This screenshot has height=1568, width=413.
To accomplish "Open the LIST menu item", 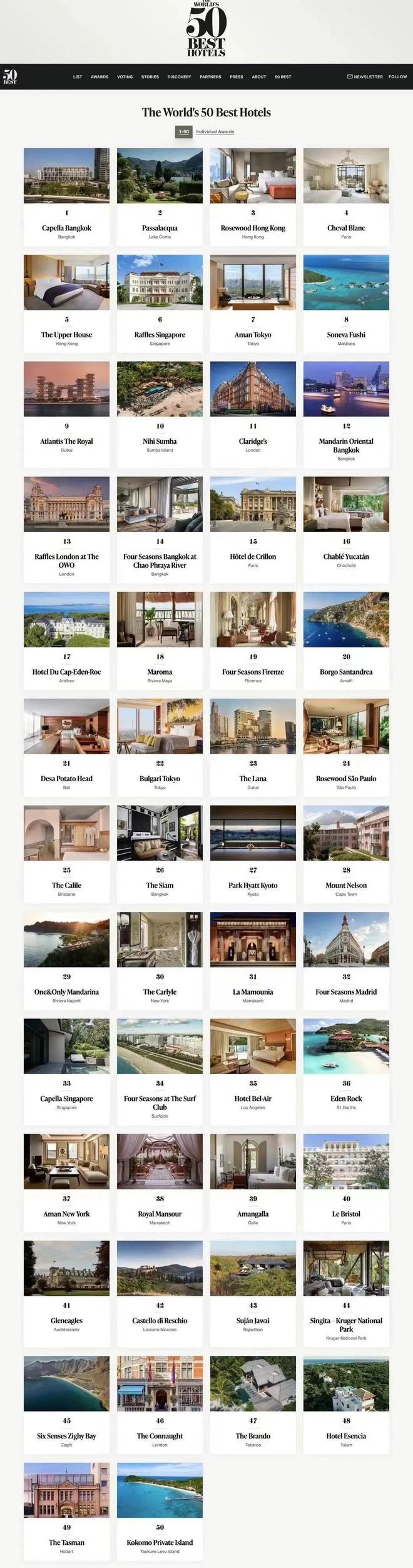I will (x=78, y=77).
